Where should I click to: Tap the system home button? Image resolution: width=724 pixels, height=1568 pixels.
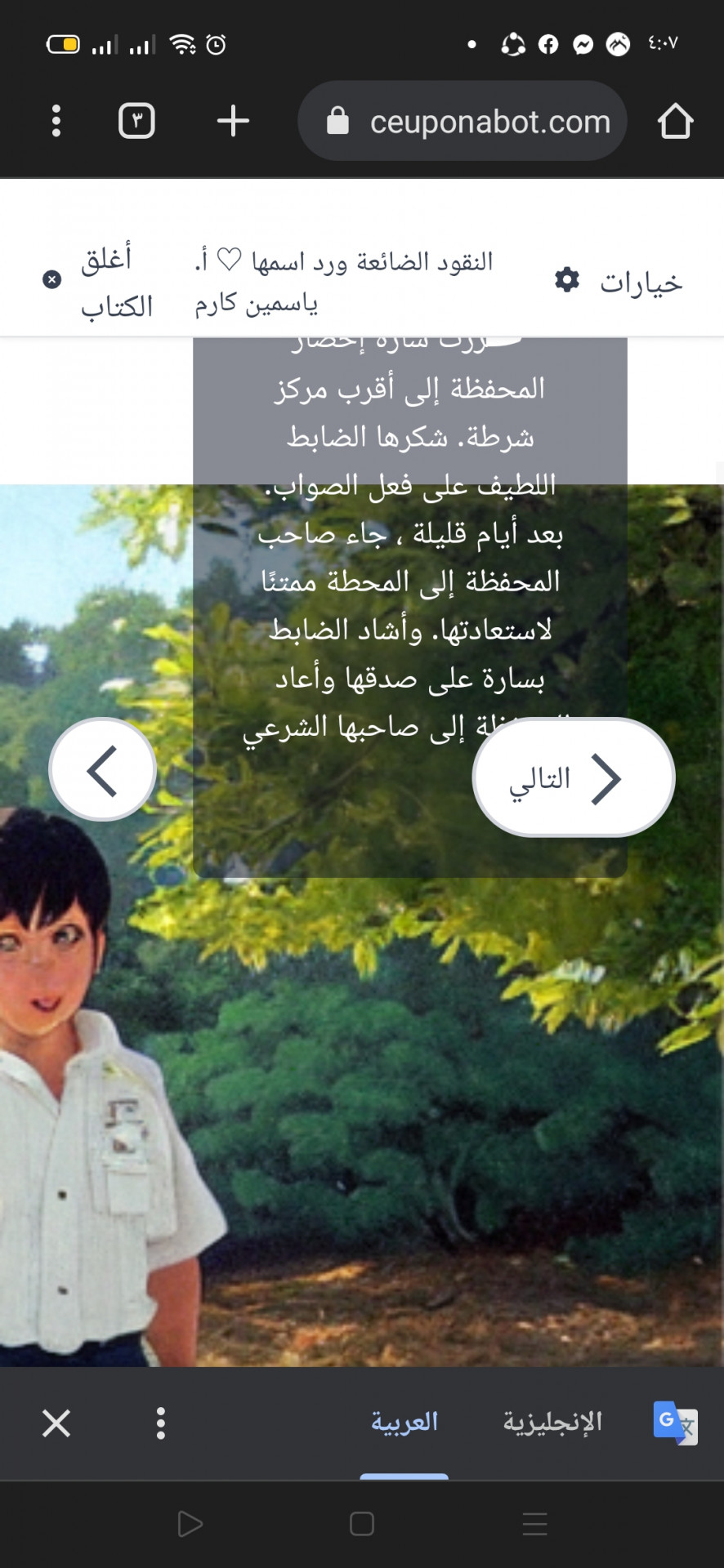(x=361, y=1524)
